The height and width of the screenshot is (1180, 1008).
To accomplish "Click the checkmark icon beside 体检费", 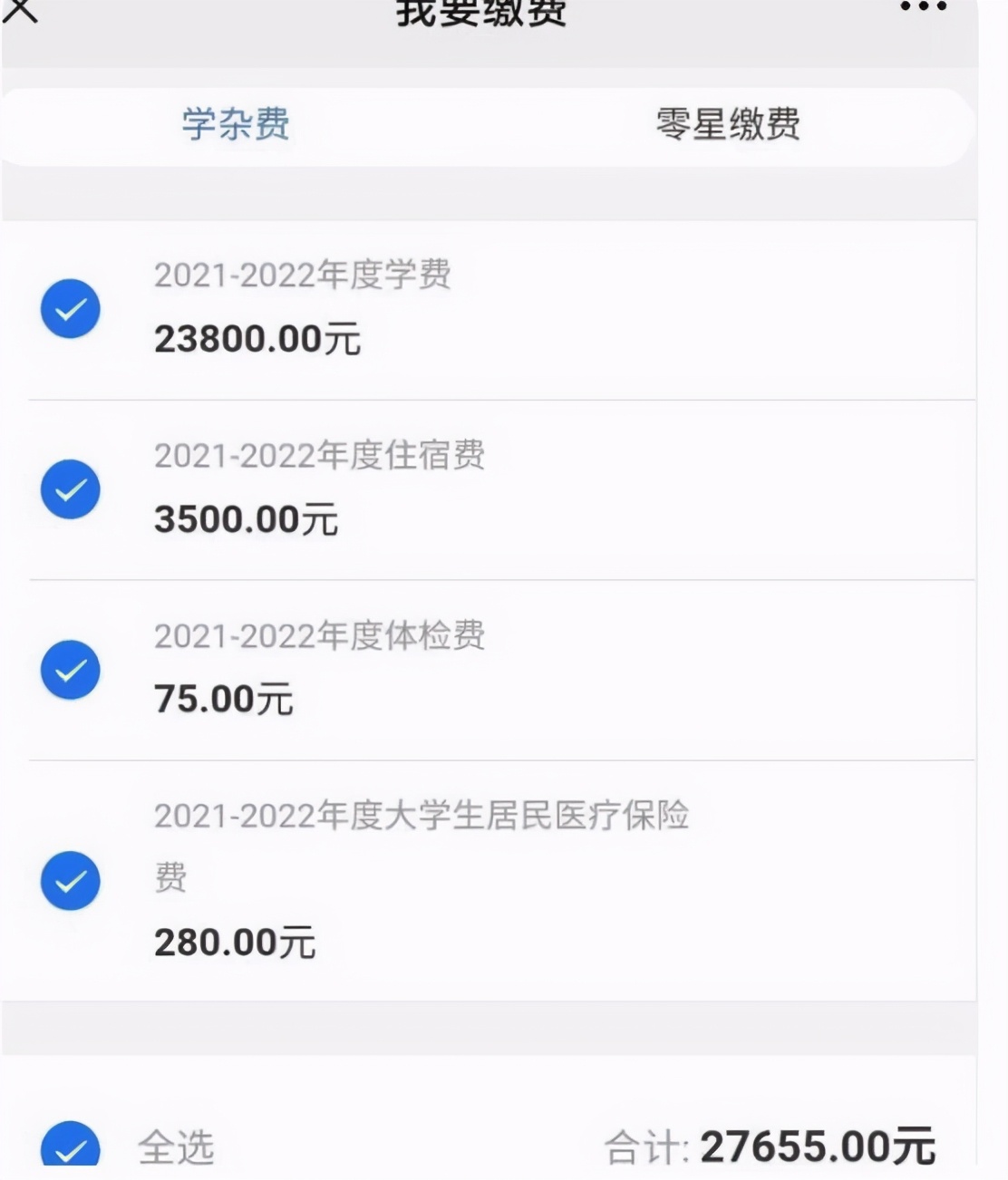I will [71, 669].
